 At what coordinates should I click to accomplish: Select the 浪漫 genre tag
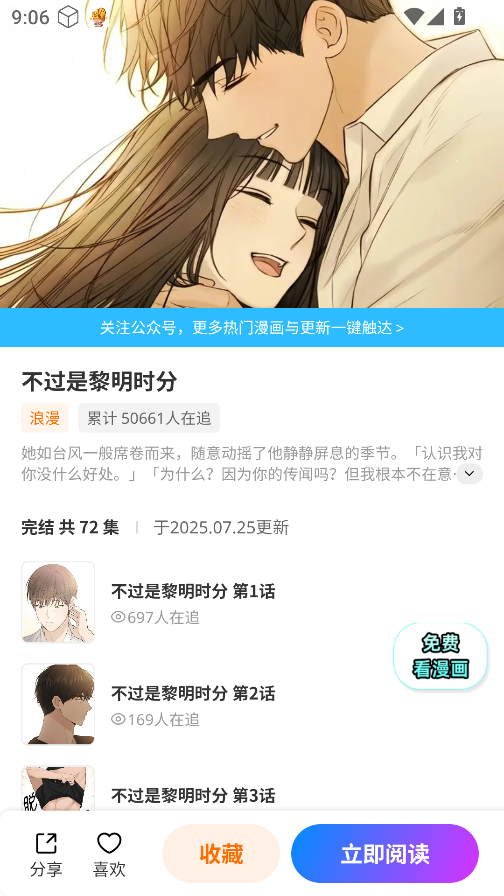(45, 418)
